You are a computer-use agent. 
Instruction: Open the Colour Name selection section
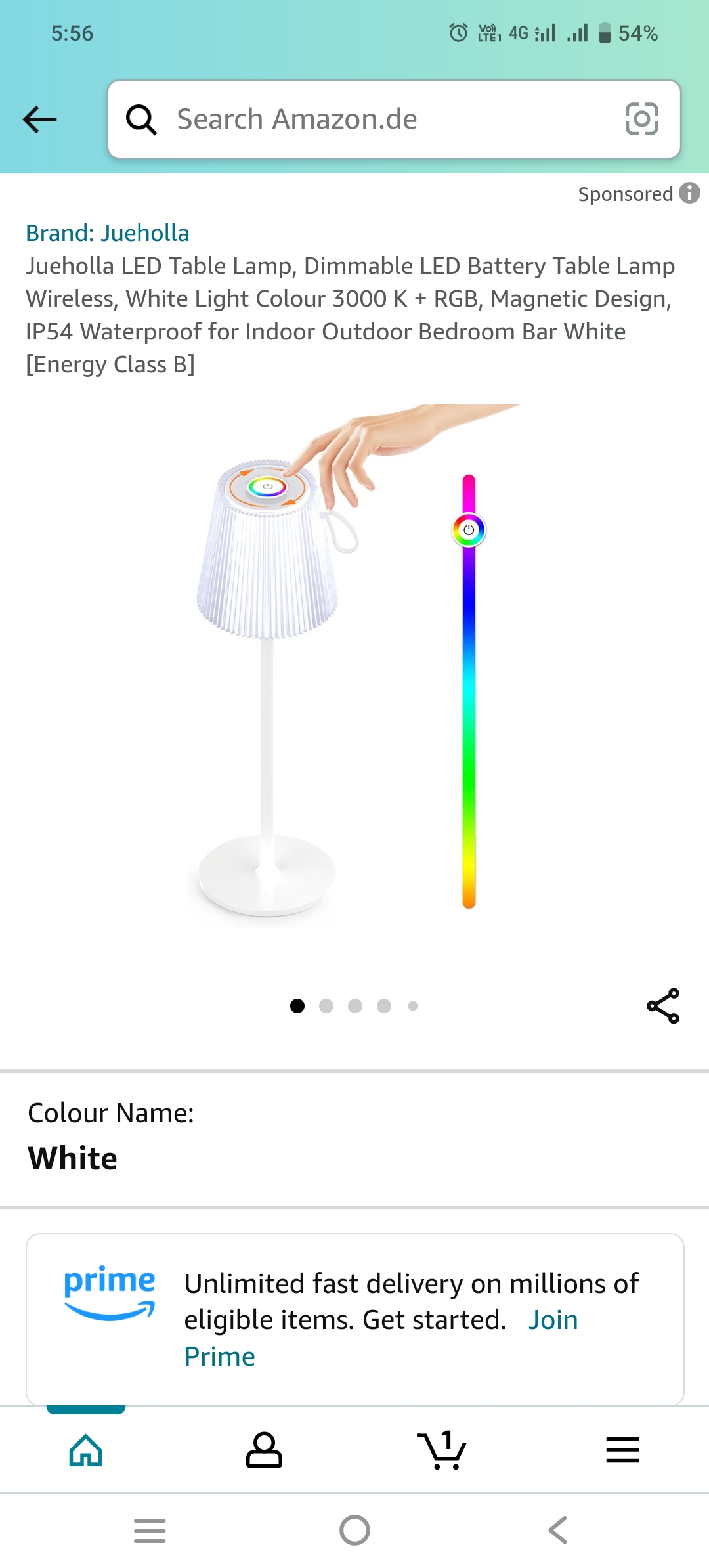tap(110, 1113)
